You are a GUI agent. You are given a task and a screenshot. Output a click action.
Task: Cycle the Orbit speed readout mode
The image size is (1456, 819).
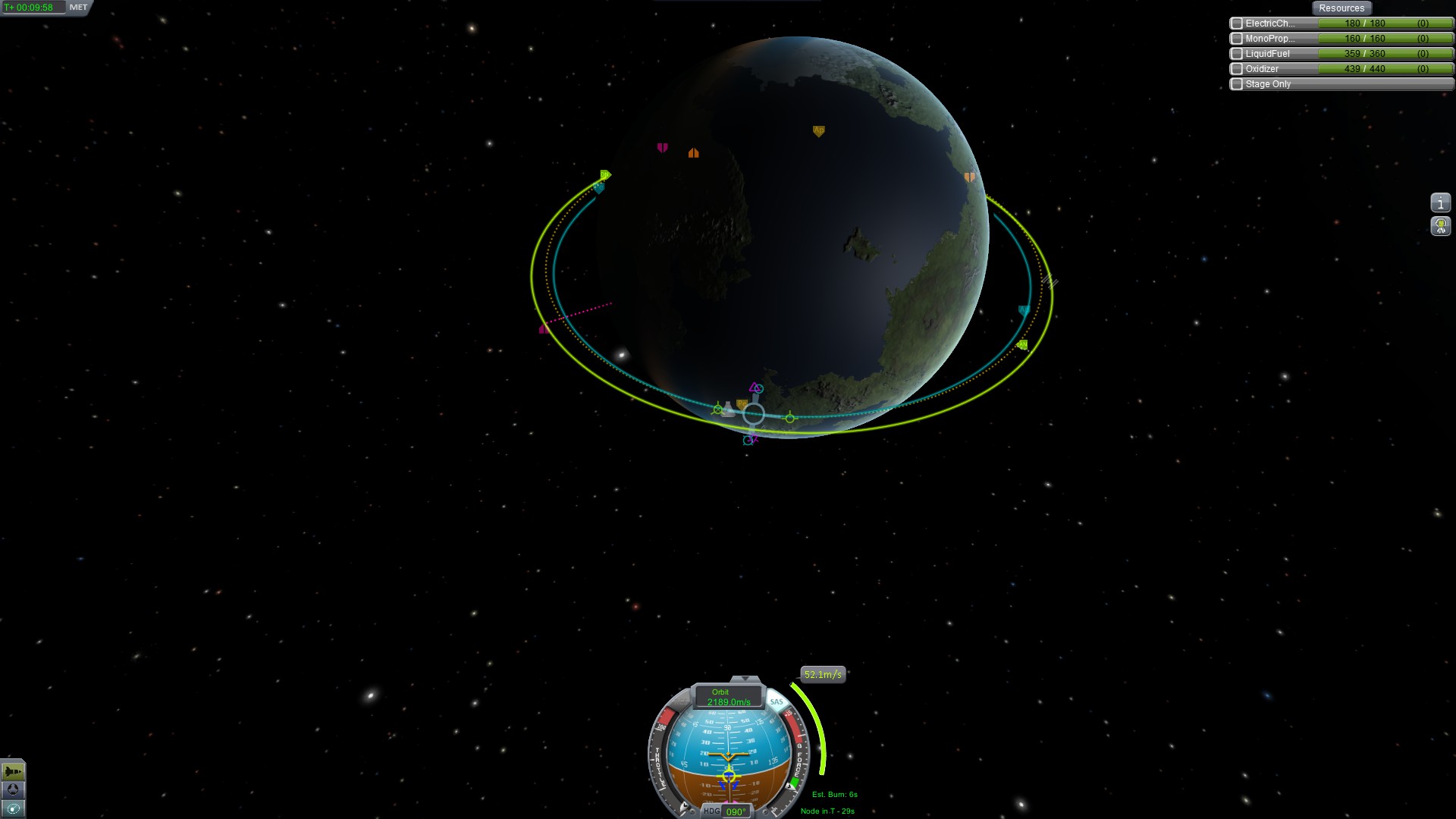[x=728, y=697]
